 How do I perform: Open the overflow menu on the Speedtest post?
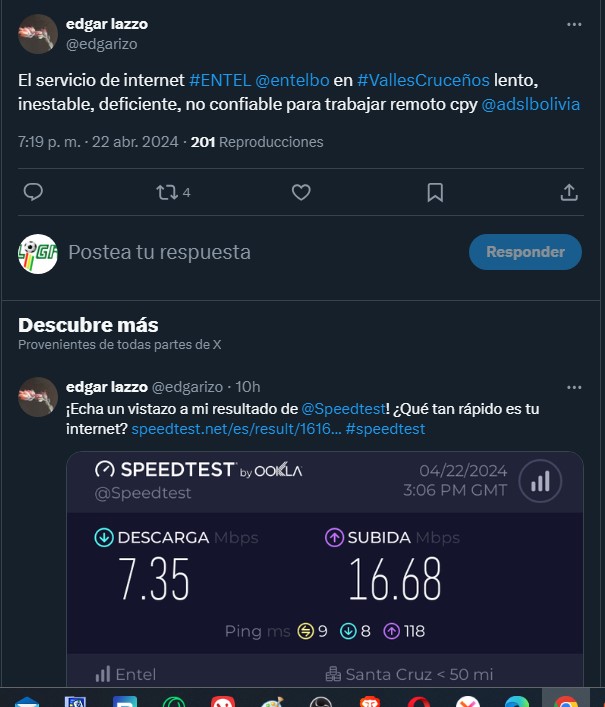(x=574, y=387)
